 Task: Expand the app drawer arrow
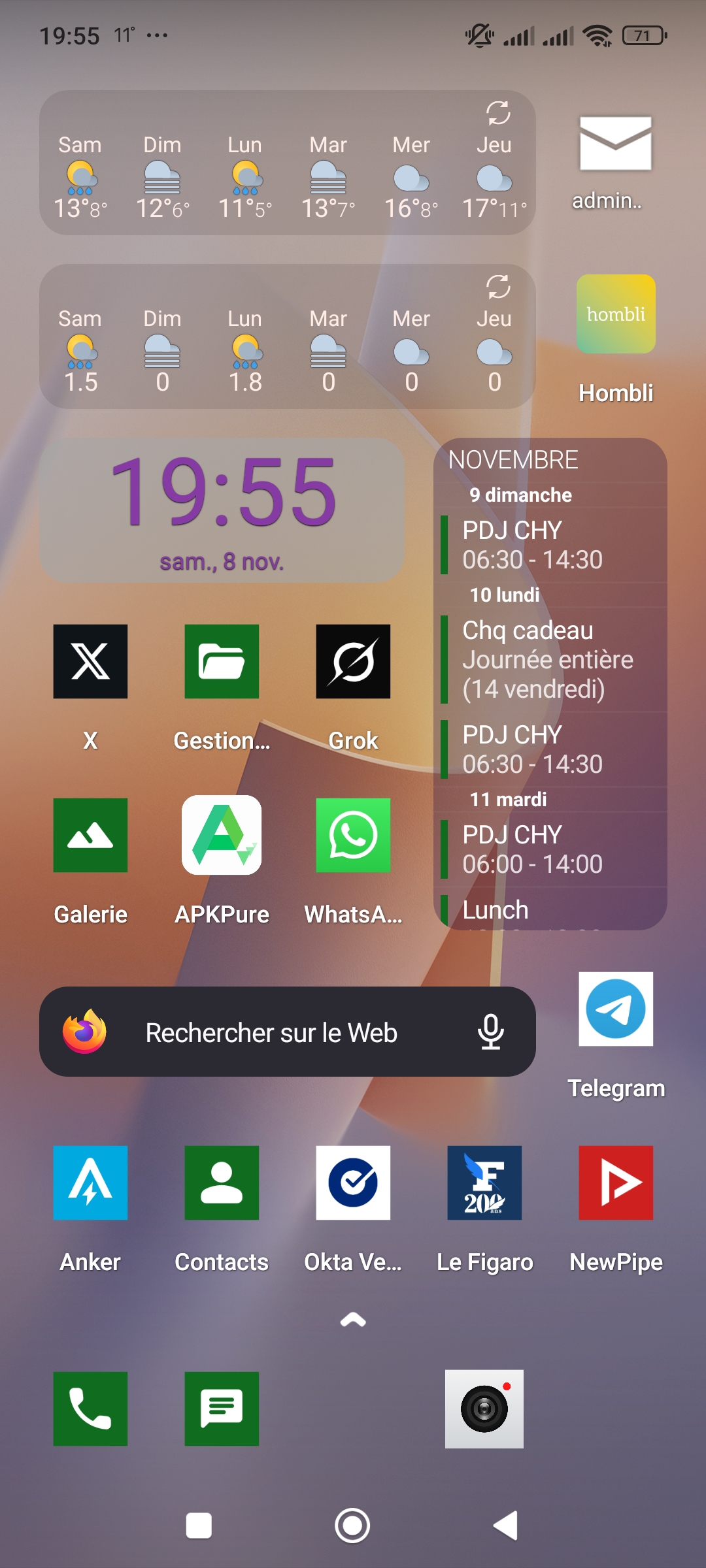(x=353, y=1320)
